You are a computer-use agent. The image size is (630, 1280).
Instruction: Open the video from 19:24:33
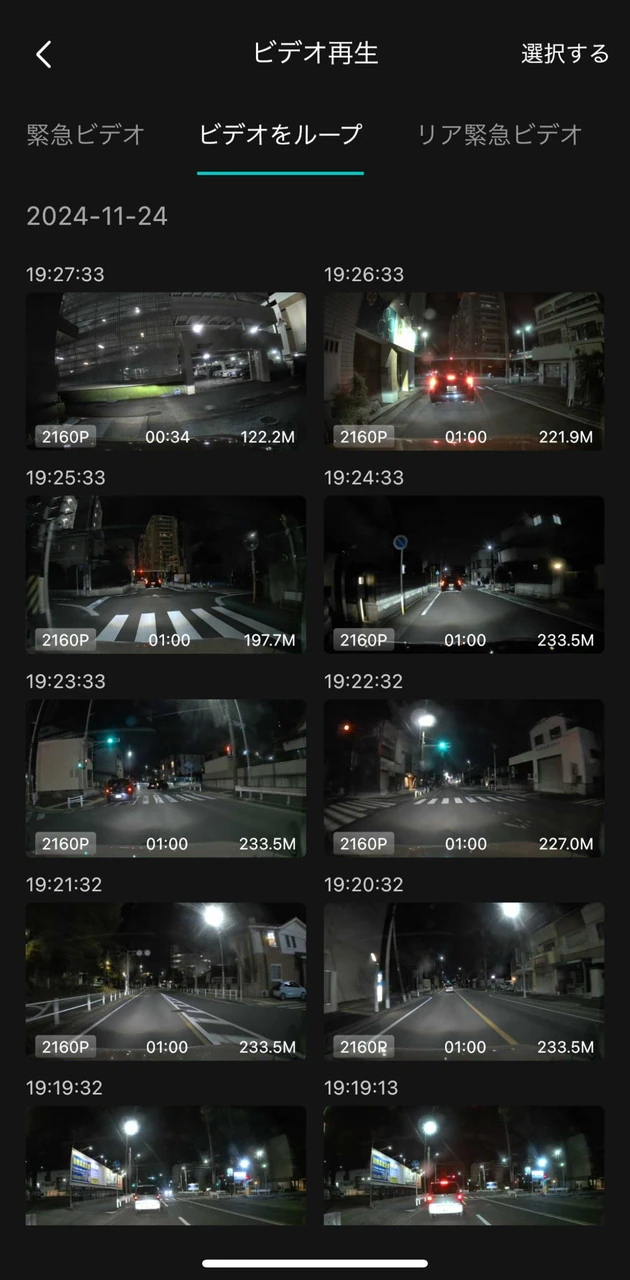pyautogui.click(x=464, y=574)
